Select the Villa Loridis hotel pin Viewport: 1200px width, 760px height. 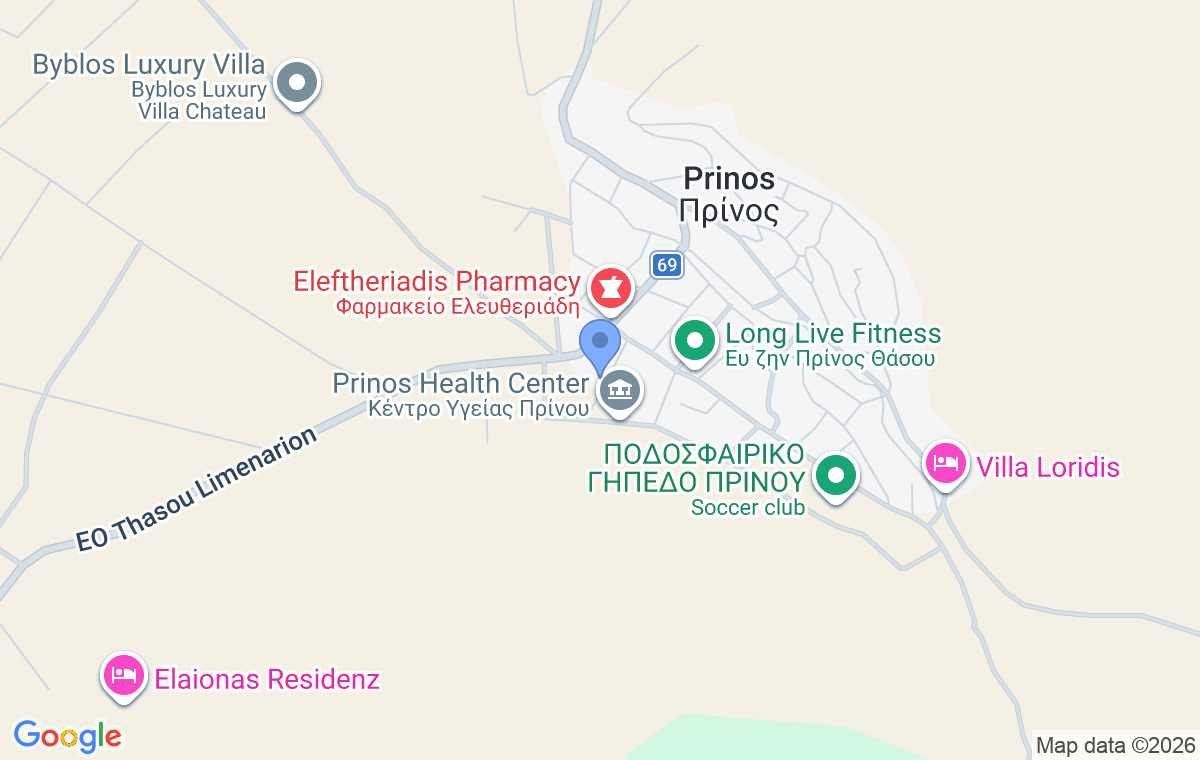(945, 464)
